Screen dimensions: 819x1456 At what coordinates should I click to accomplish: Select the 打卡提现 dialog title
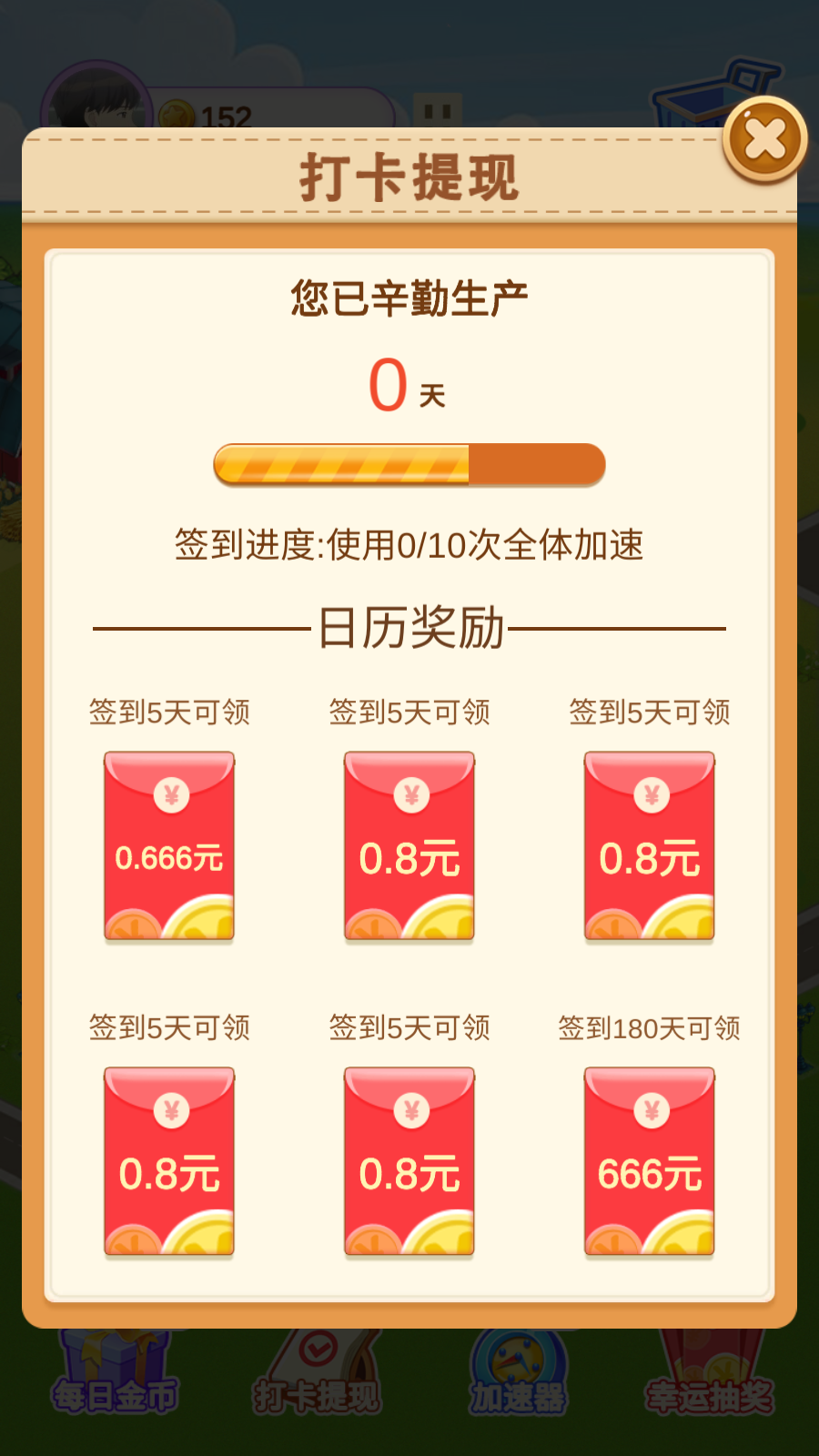coord(409,177)
